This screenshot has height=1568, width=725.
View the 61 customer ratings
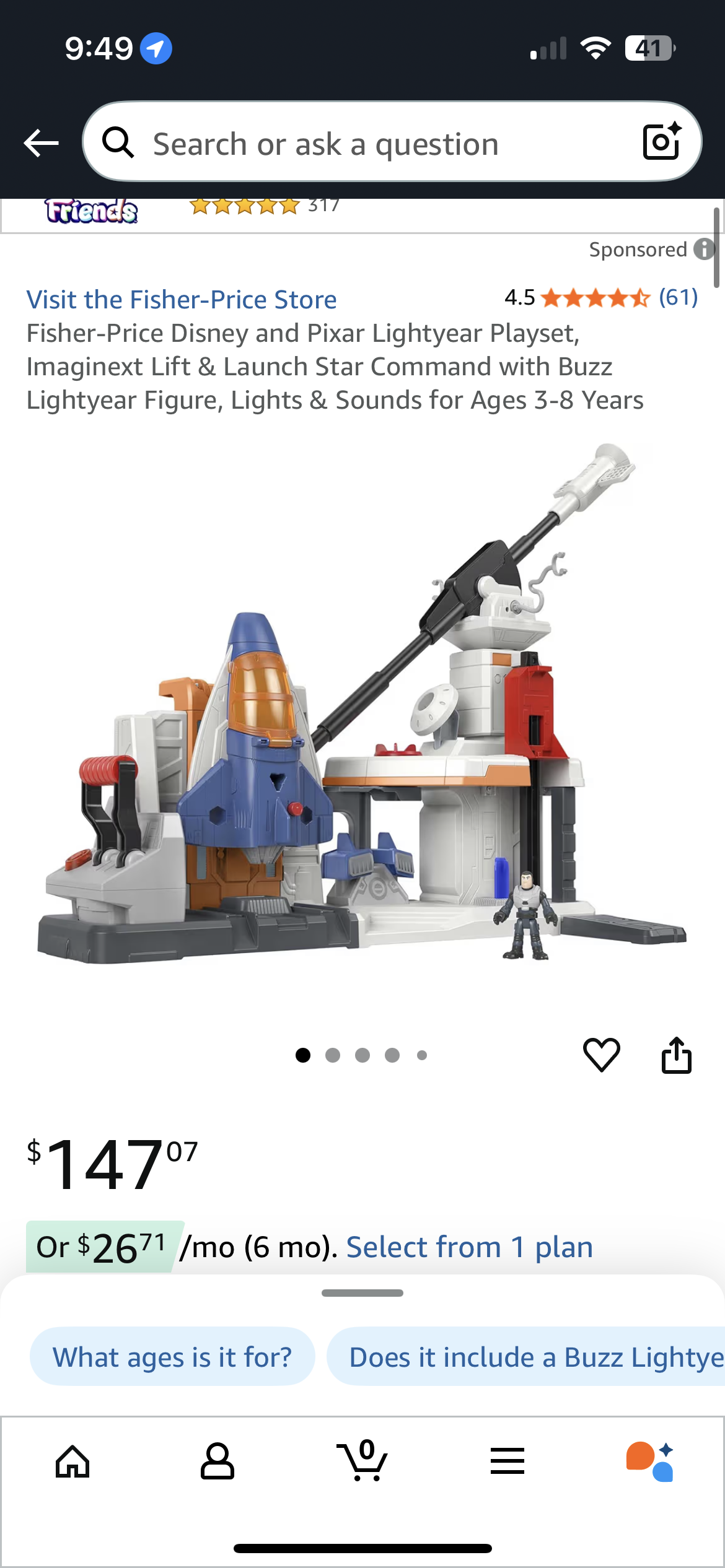(677, 298)
